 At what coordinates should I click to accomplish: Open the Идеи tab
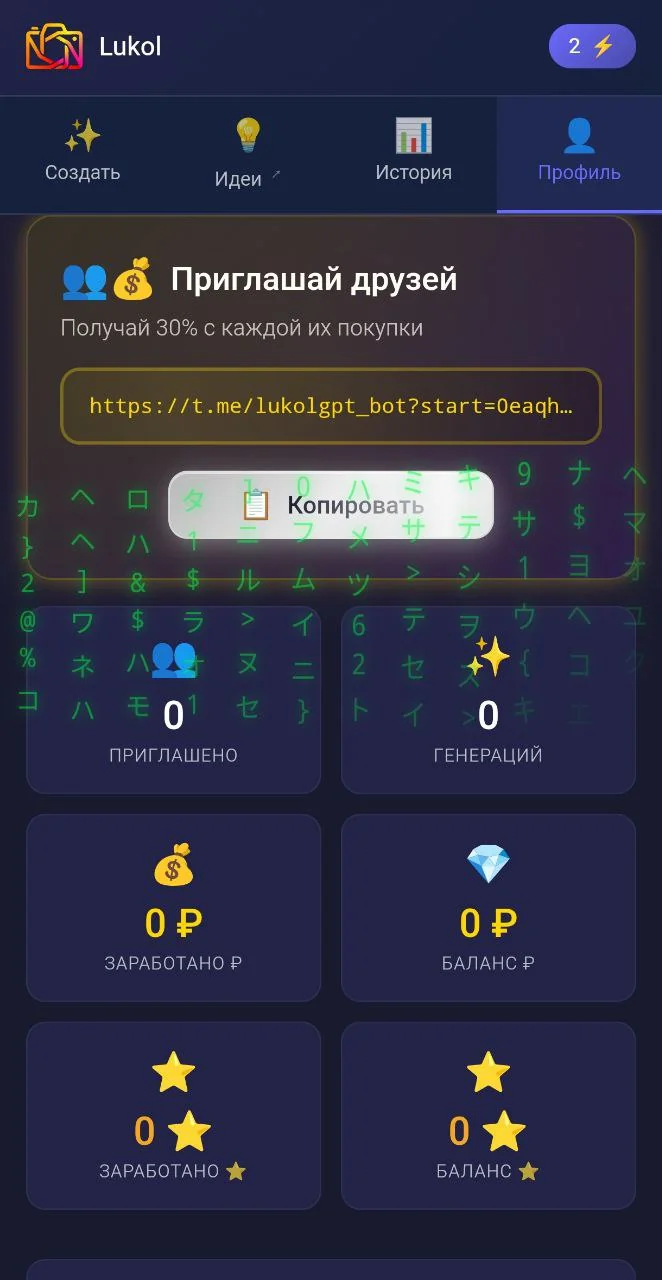248,154
